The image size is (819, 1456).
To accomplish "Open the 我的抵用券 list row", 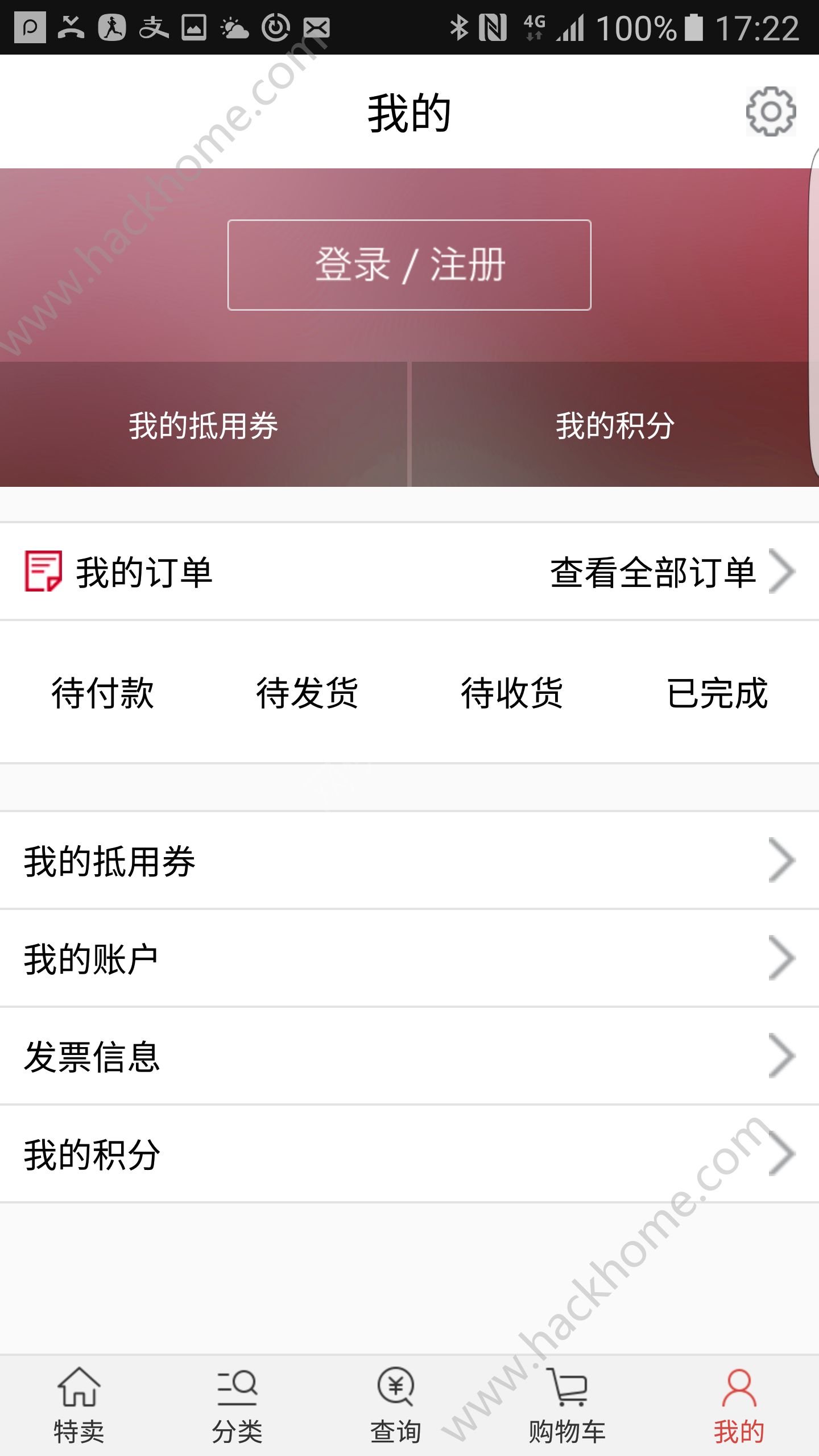I will click(x=409, y=861).
